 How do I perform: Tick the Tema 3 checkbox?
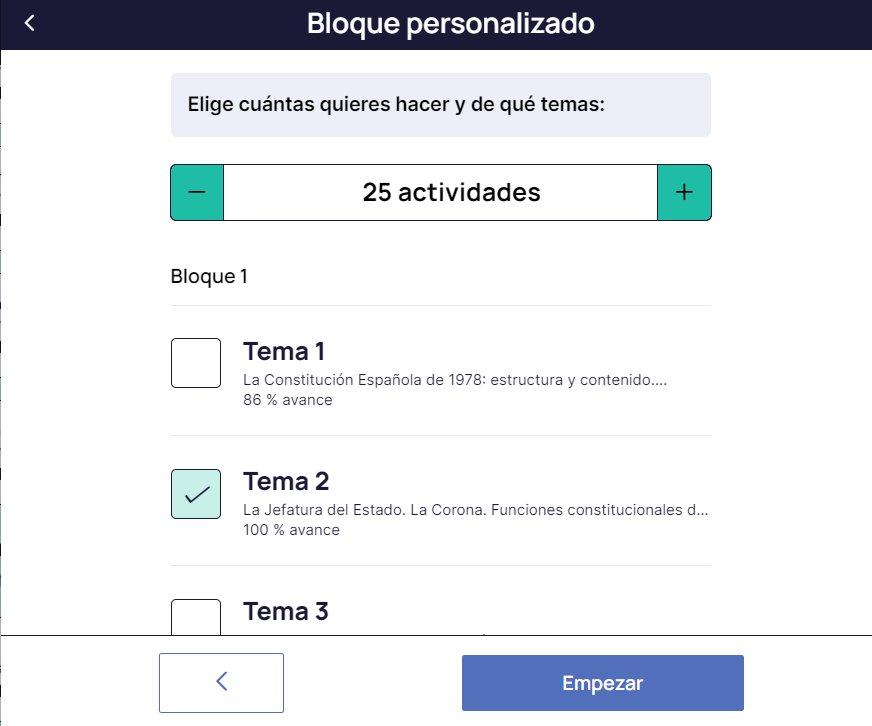(196, 616)
